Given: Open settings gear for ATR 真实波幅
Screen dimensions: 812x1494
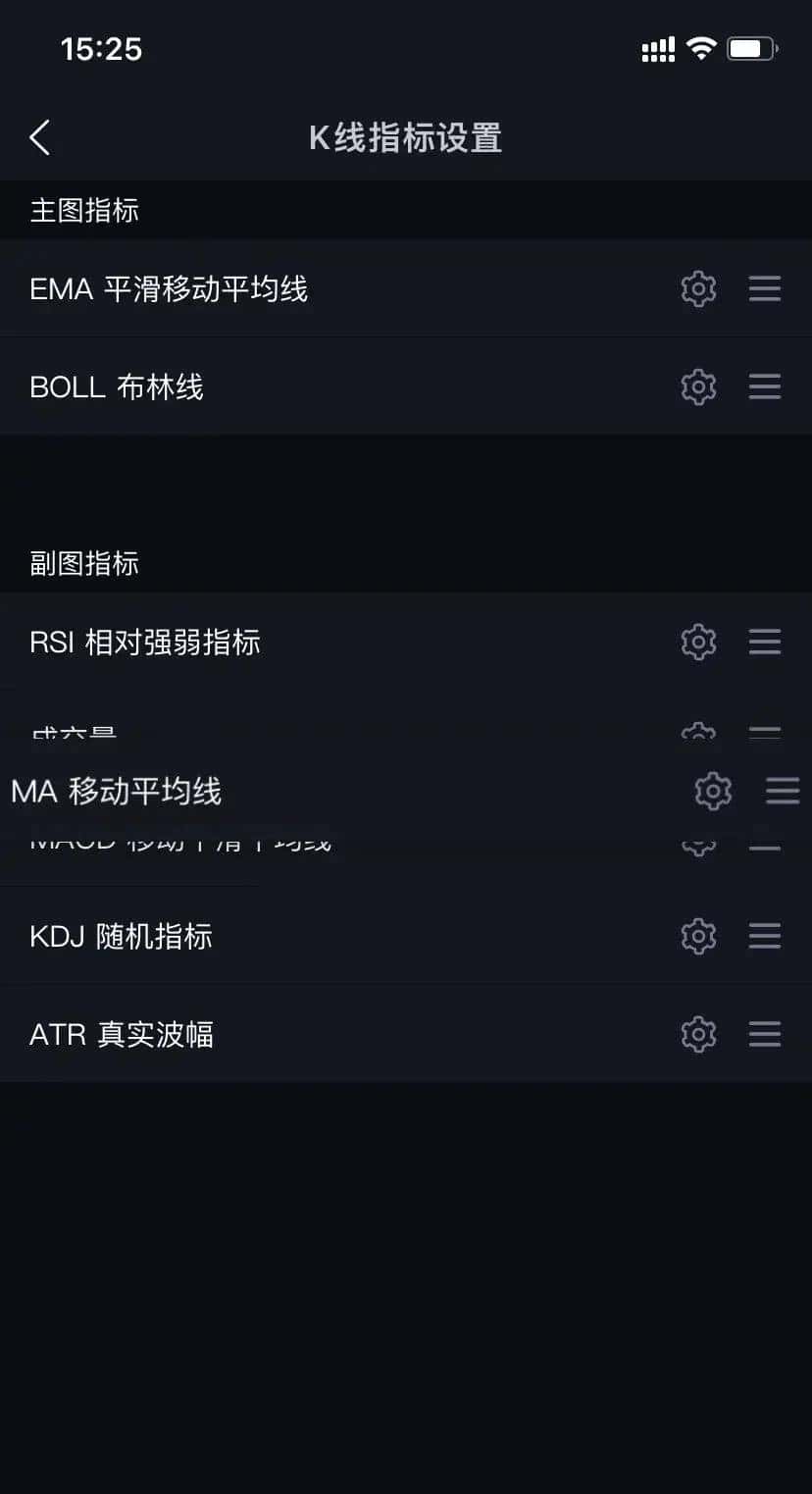Looking at the screenshot, I should pyautogui.click(x=698, y=1034).
